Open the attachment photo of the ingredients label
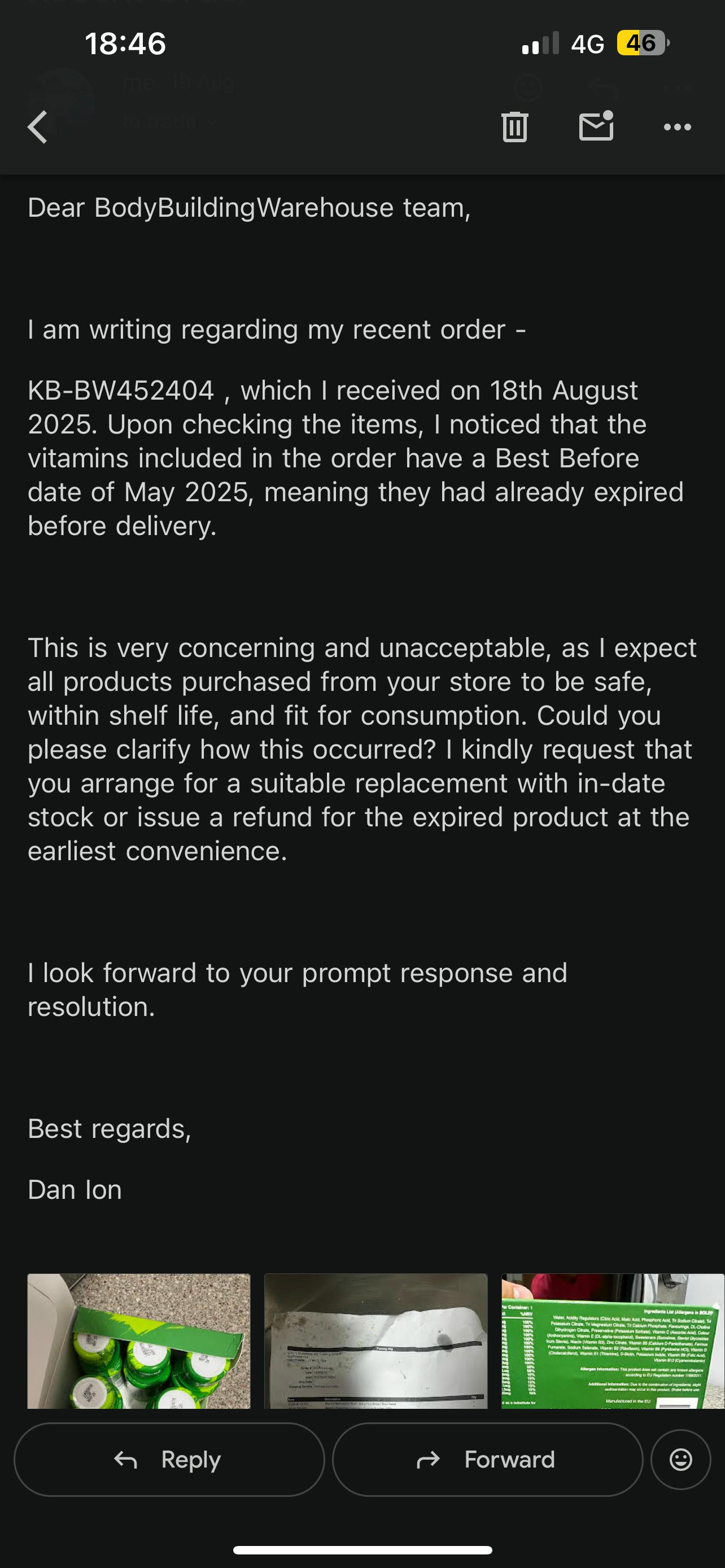 [x=613, y=1341]
